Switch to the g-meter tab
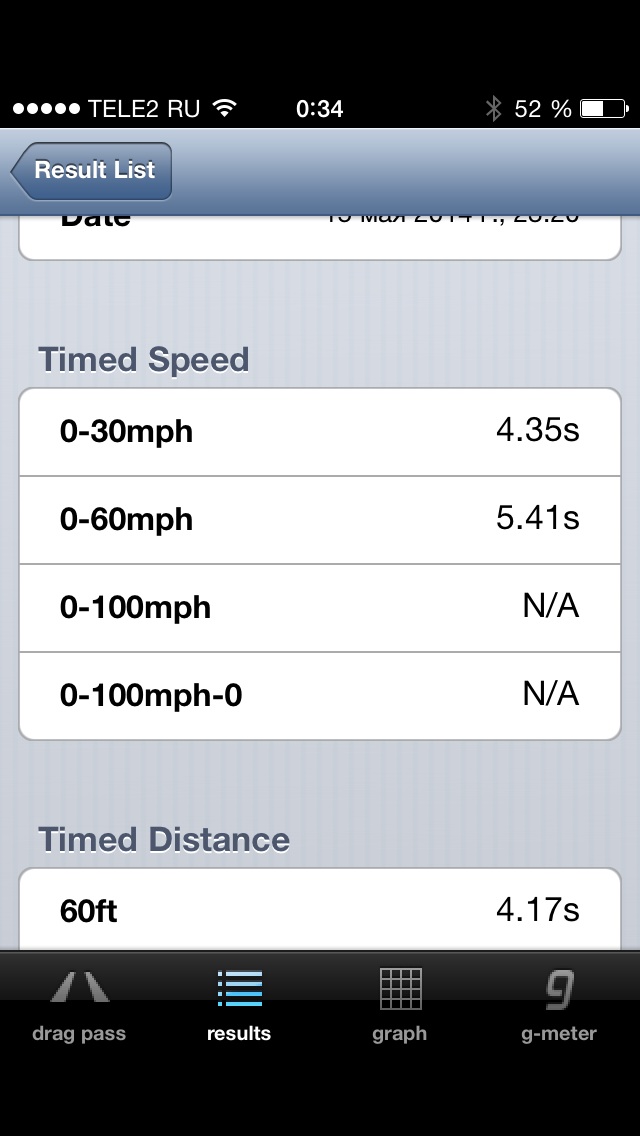This screenshot has height=1136, width=640. coord(559,1003)
